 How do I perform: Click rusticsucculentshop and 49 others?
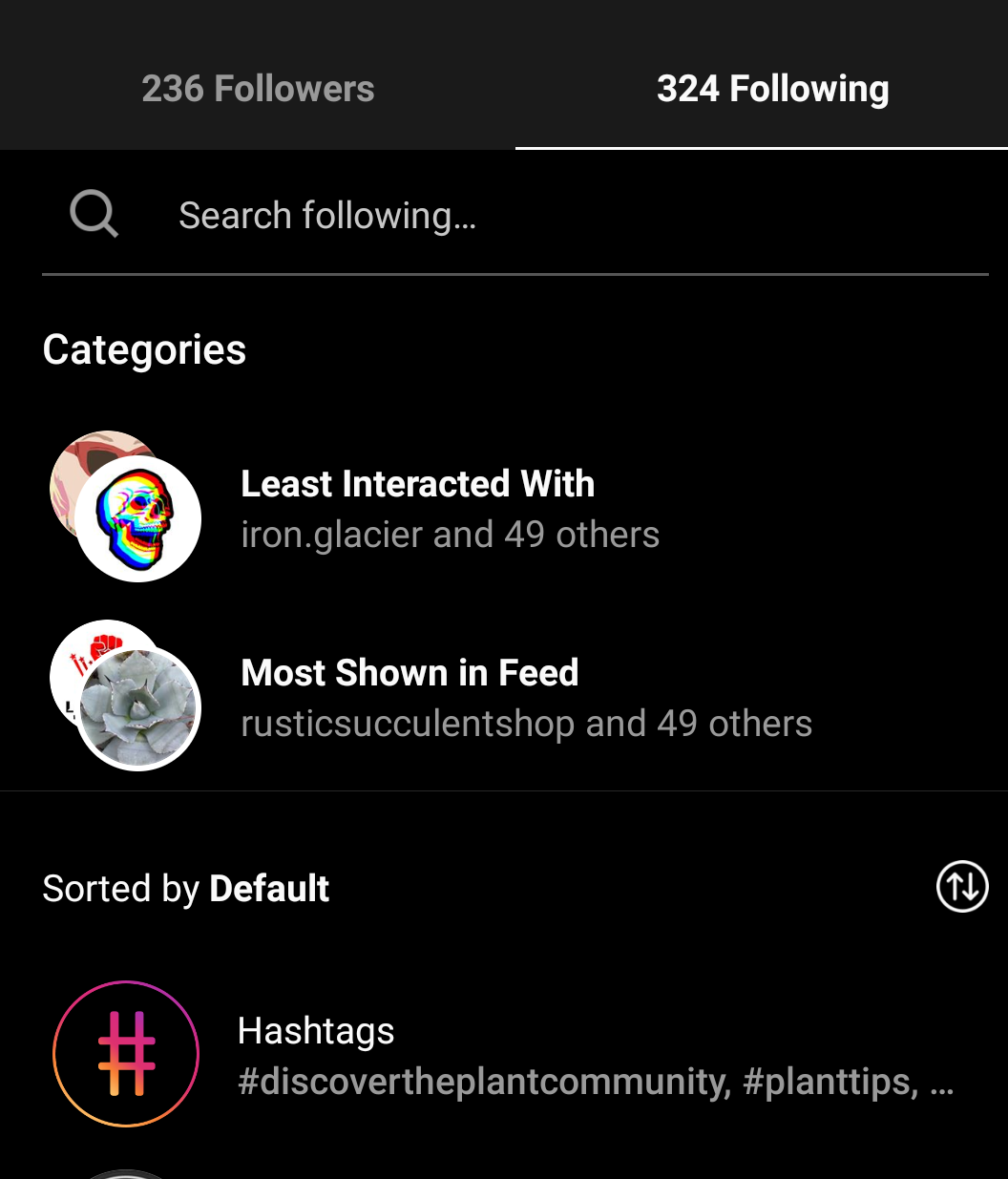tap(525, 723)
